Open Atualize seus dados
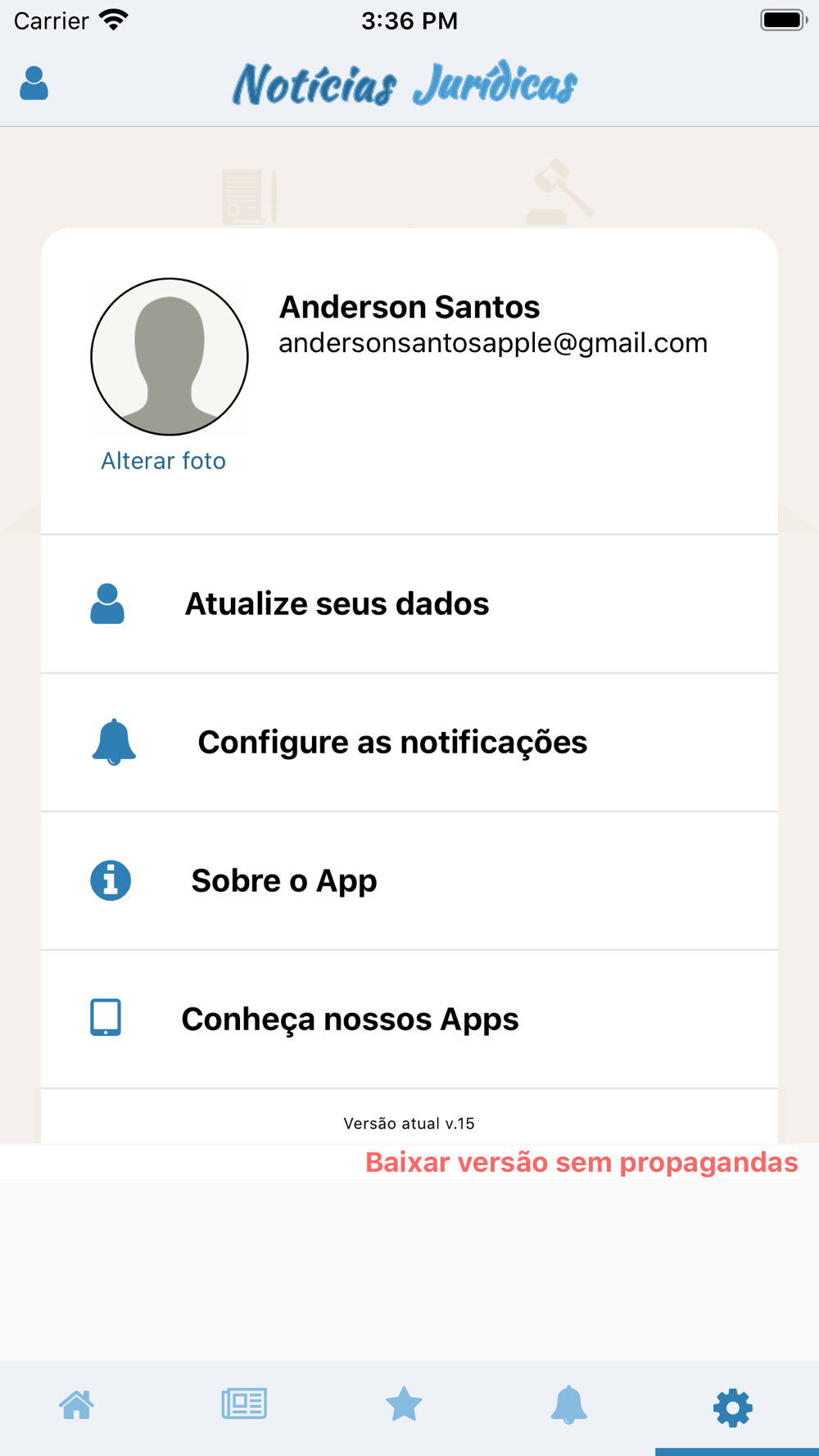This screenshot has width=819, height=1456. click(409, 604)
